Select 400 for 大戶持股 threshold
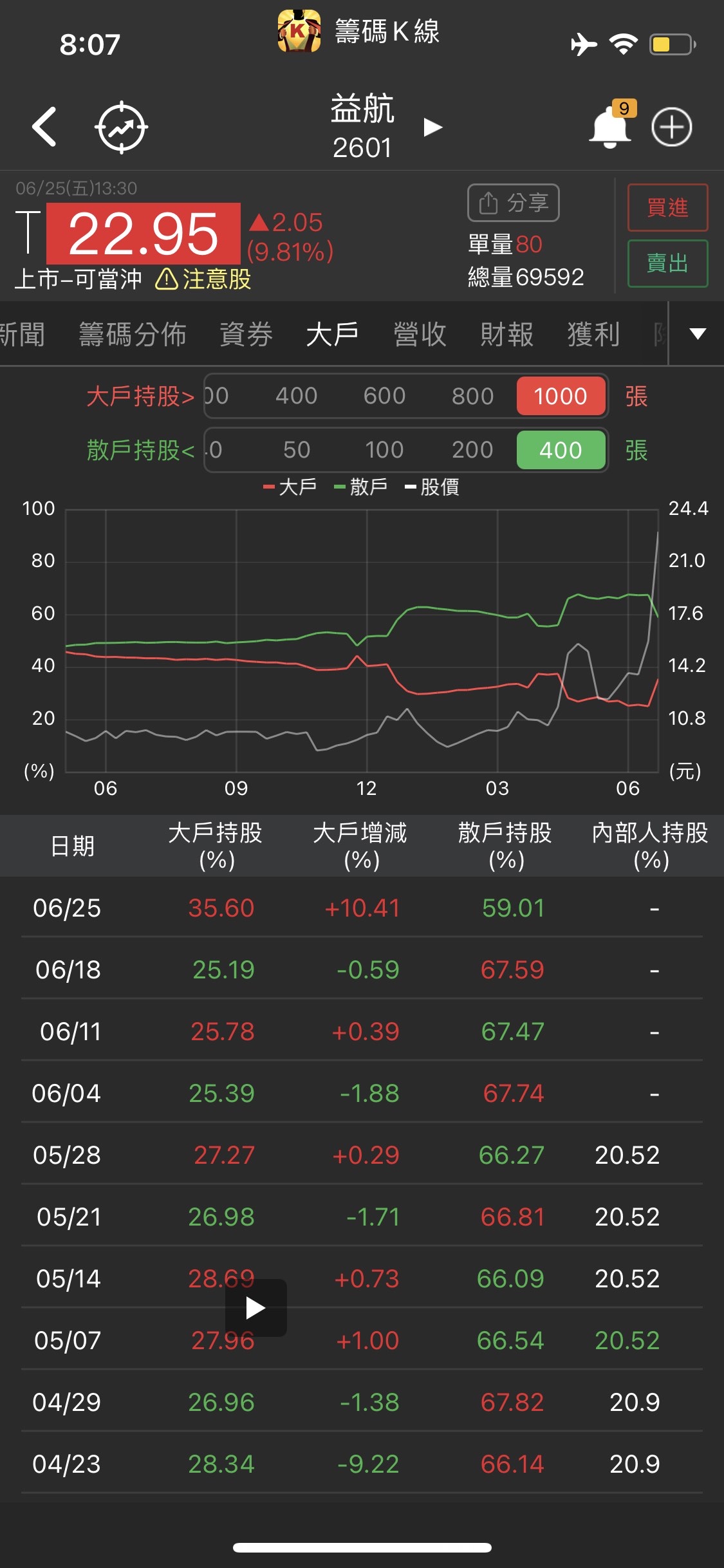The image size is (724, 1568). (x=297, y=396)
